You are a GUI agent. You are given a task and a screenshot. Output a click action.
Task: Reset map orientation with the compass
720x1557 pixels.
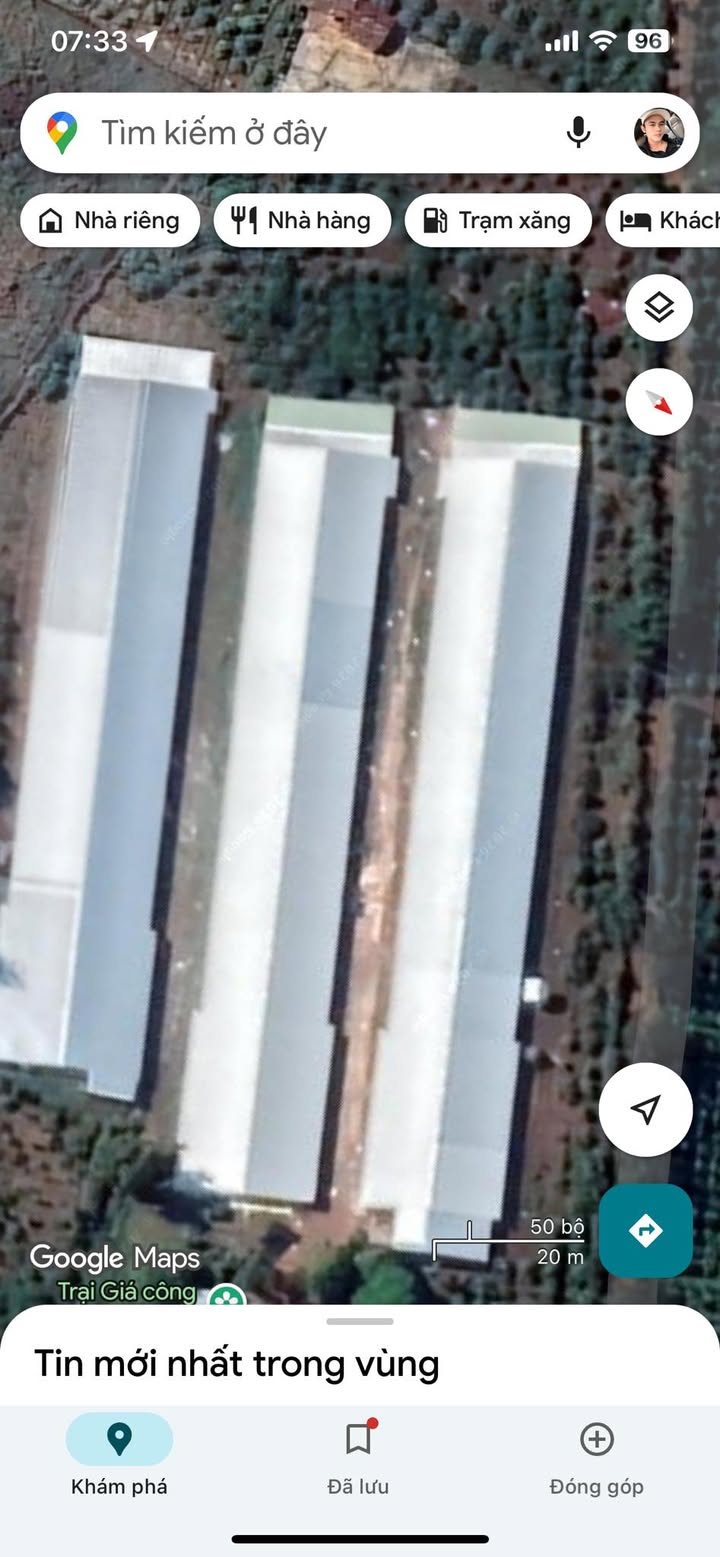click(659, 402)
